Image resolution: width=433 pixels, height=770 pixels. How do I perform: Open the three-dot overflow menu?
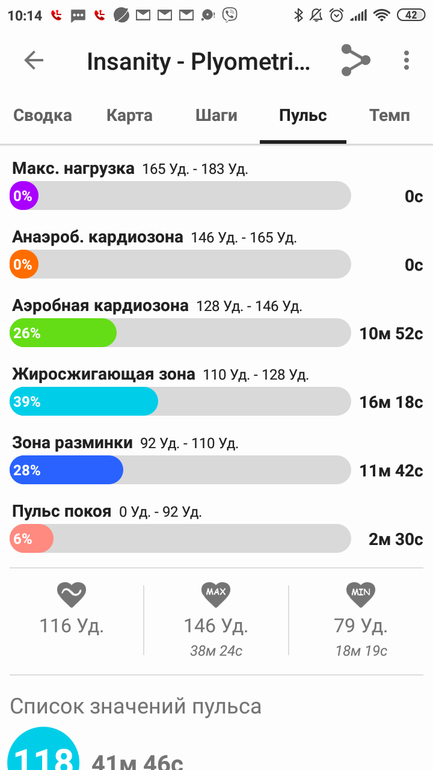406,60
